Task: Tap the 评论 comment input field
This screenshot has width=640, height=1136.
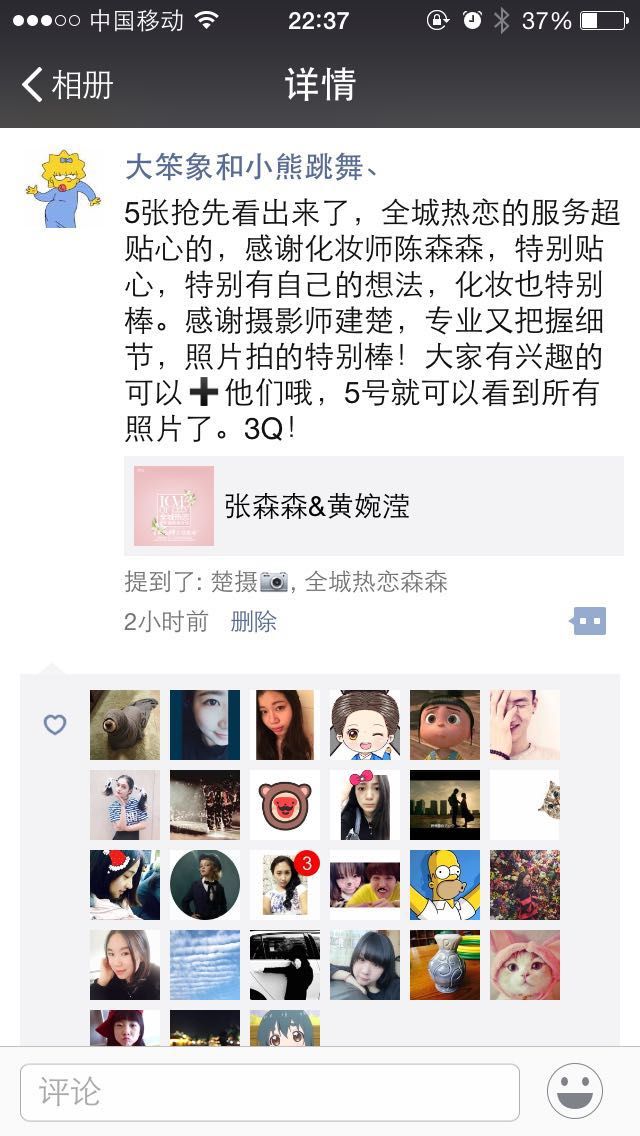Action: click(x=270, y=1092)
